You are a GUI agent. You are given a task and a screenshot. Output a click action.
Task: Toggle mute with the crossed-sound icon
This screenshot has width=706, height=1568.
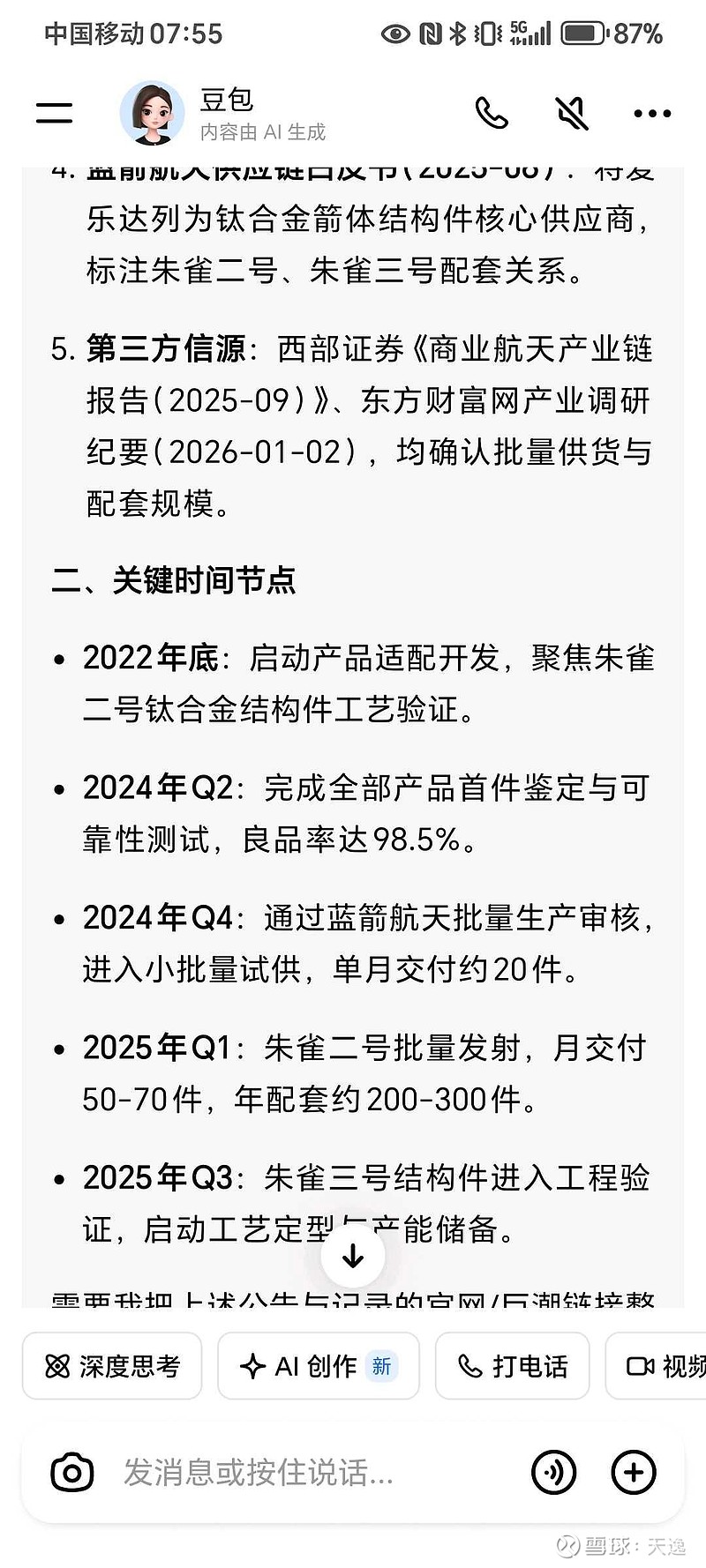[x=571, y=113]
